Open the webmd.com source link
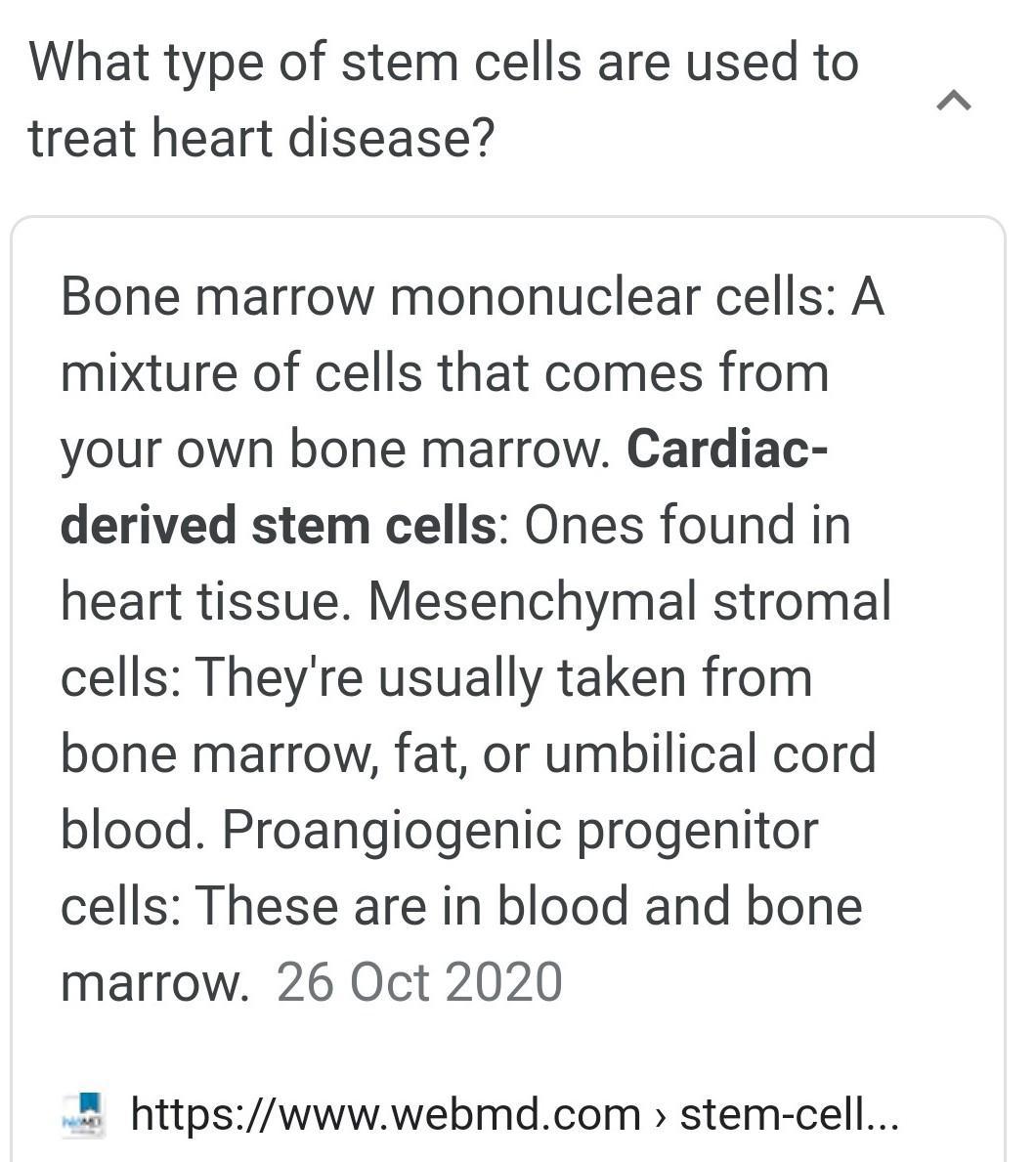The width and height of the screenshot is (1036, 1162). (513, 1113)
